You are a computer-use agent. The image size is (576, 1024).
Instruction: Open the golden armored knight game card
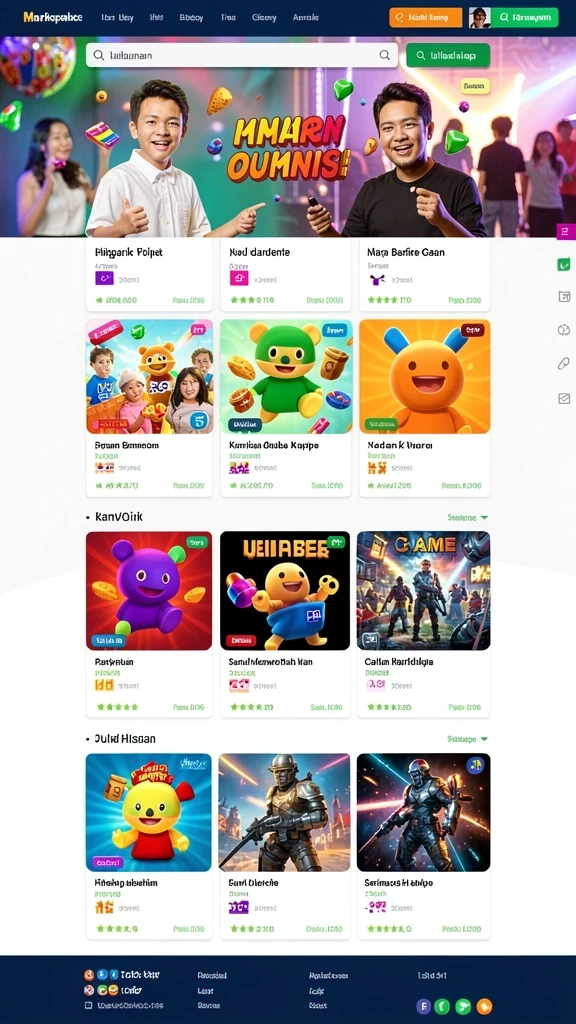coord(285,846)
